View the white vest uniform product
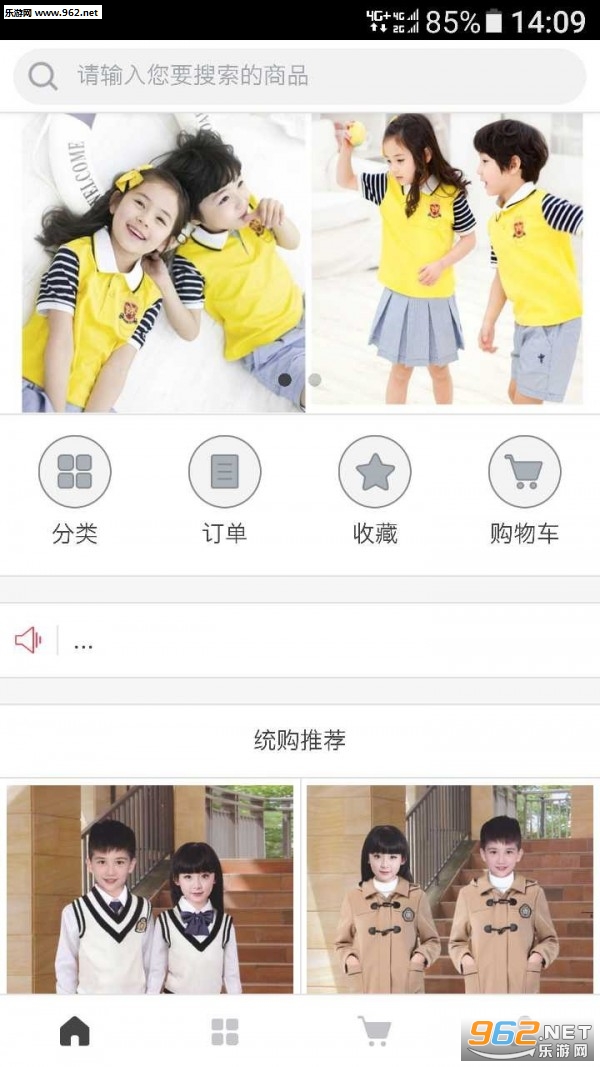 tap(150, 888)
